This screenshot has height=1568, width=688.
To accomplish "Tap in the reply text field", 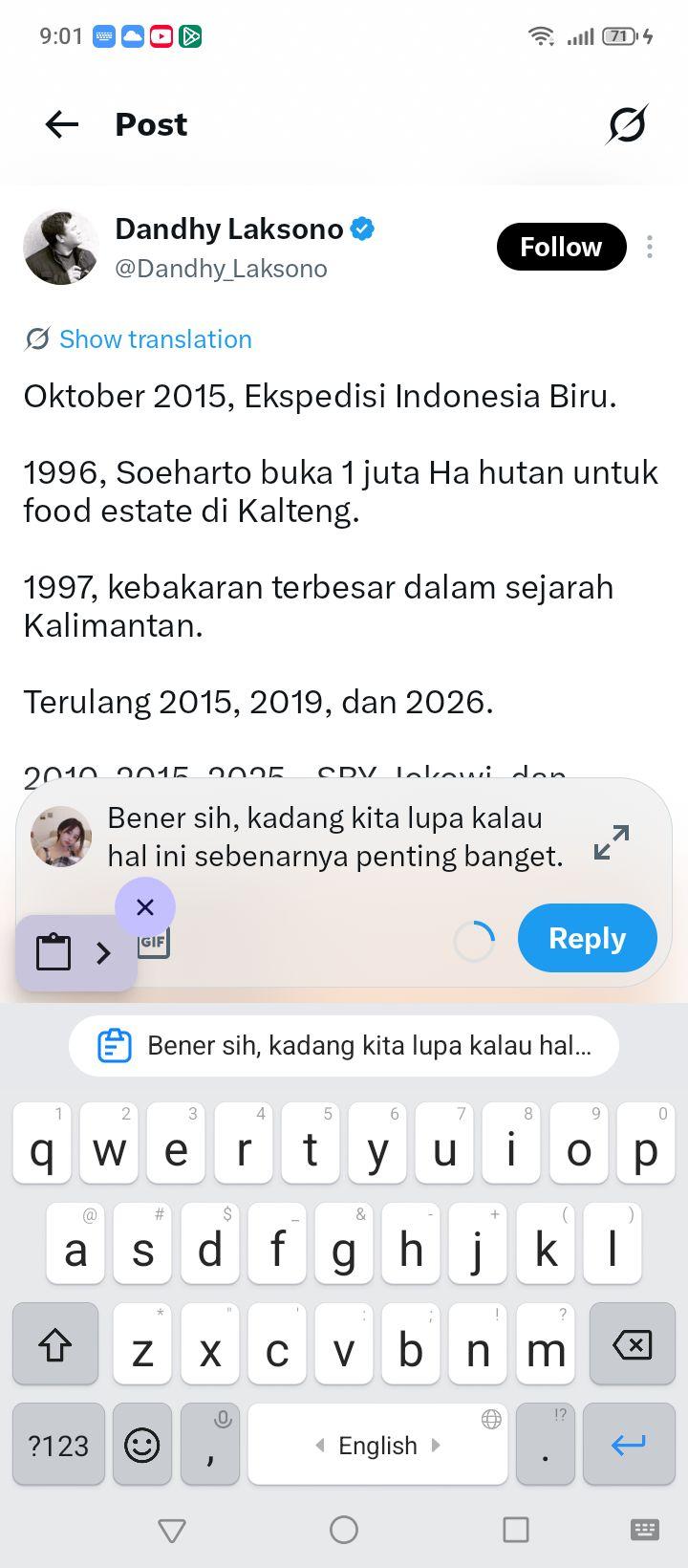I will [x=335, y=837].
